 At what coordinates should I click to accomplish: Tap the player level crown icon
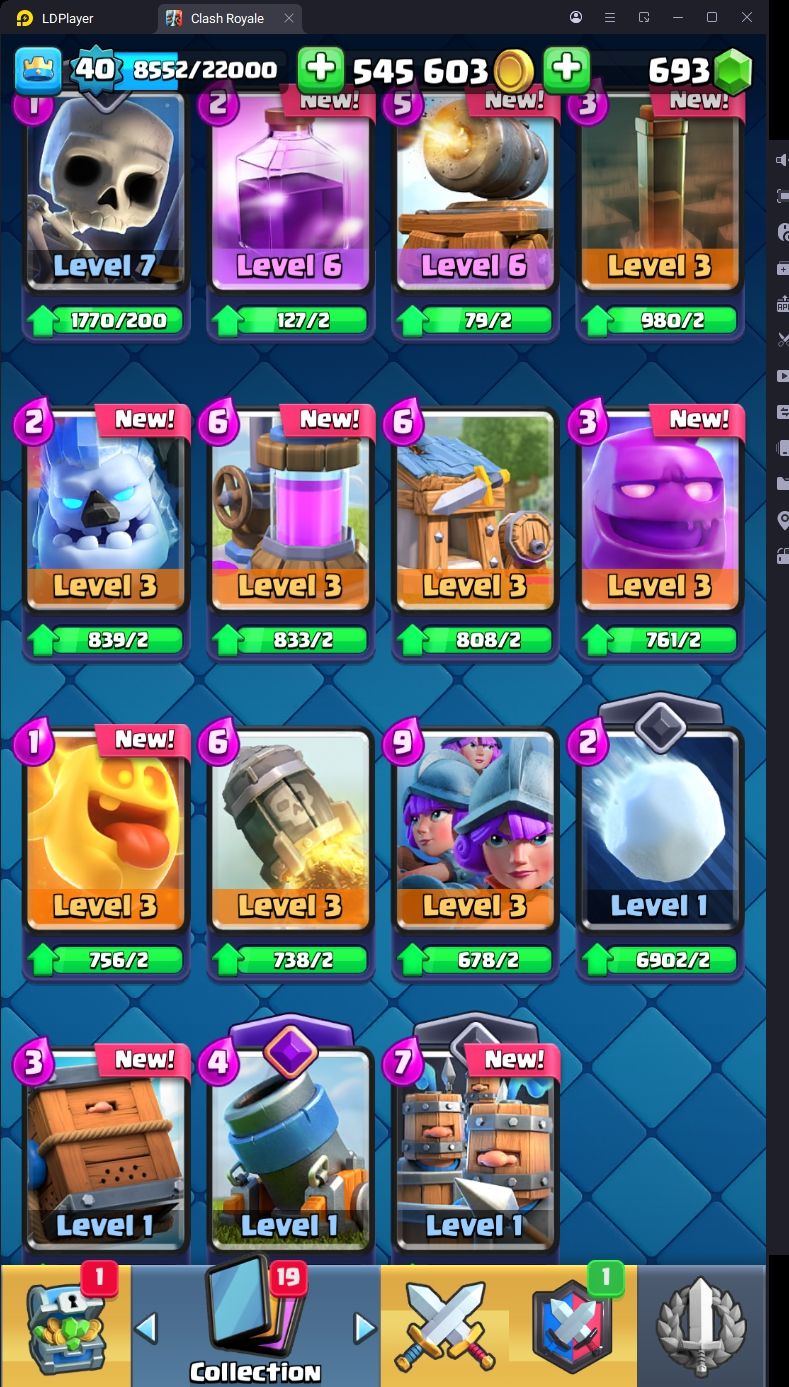pos(38,70)
